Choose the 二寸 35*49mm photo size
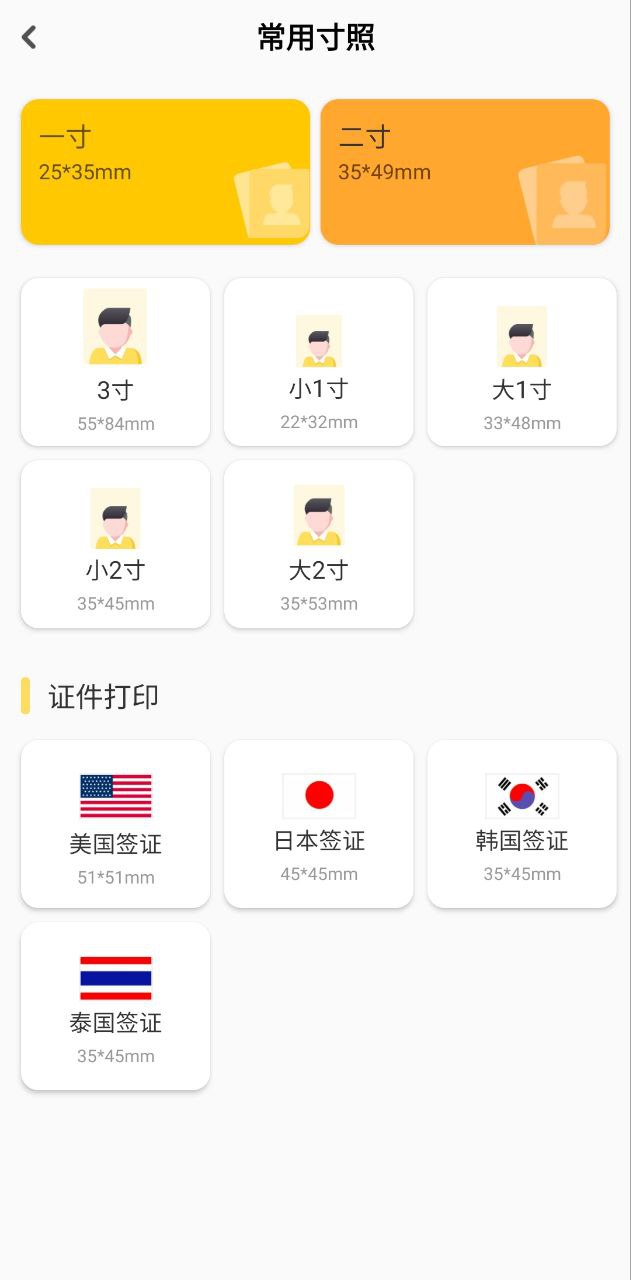631x1280 pixels. 465,171
